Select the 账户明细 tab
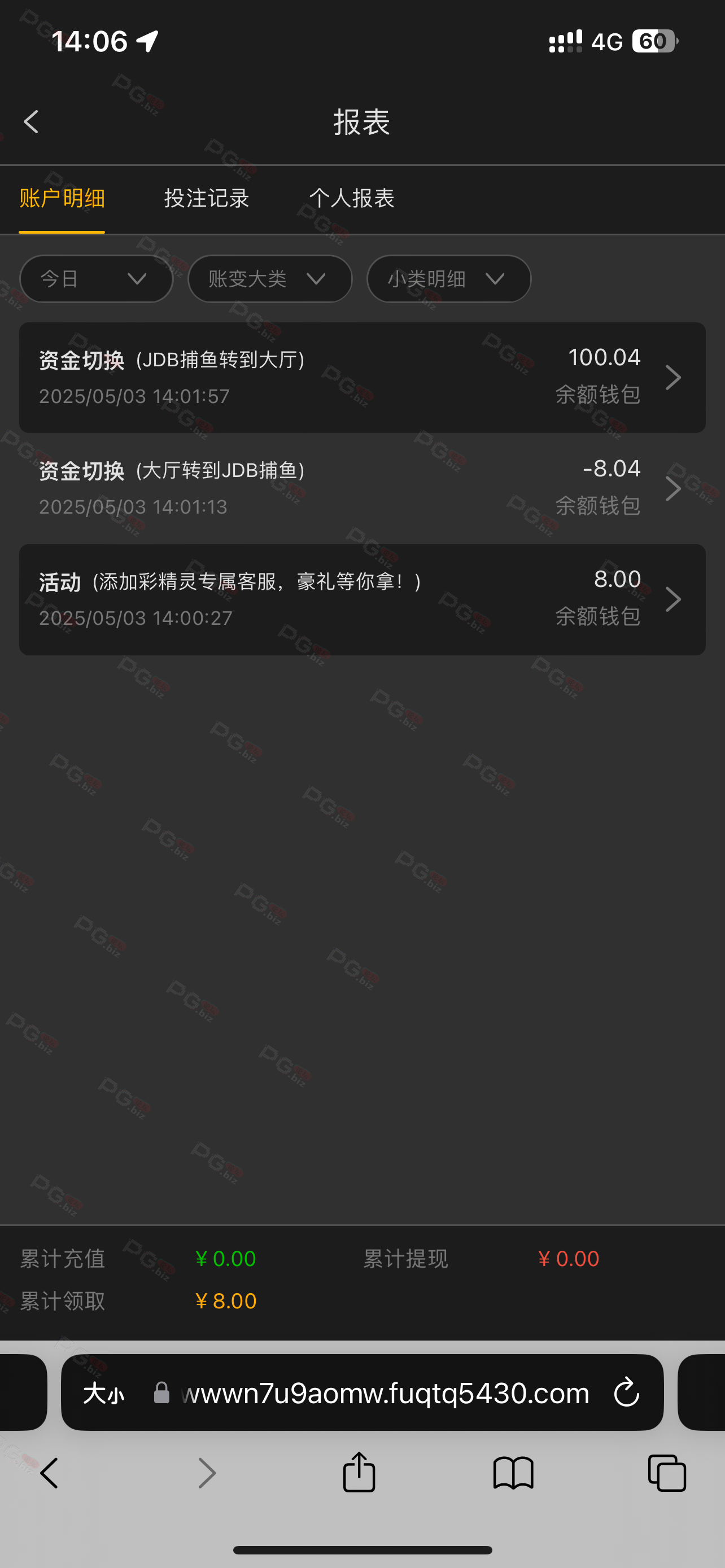 click(x=62, y=199)
